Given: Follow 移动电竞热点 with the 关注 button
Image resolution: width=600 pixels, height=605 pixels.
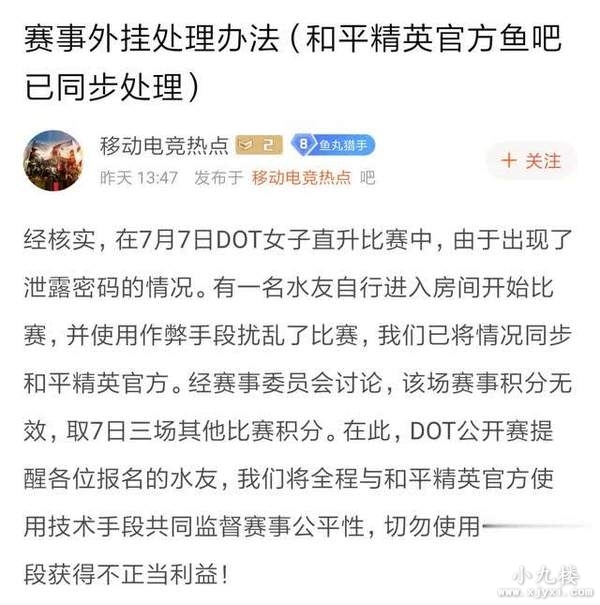Looking at the screenshot, I should (x=531, y=161).
